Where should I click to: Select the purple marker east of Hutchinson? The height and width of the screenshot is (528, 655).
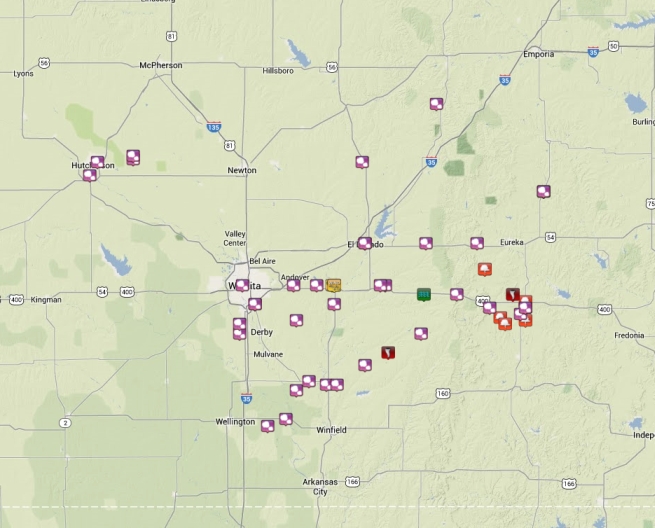pos(133,157)
